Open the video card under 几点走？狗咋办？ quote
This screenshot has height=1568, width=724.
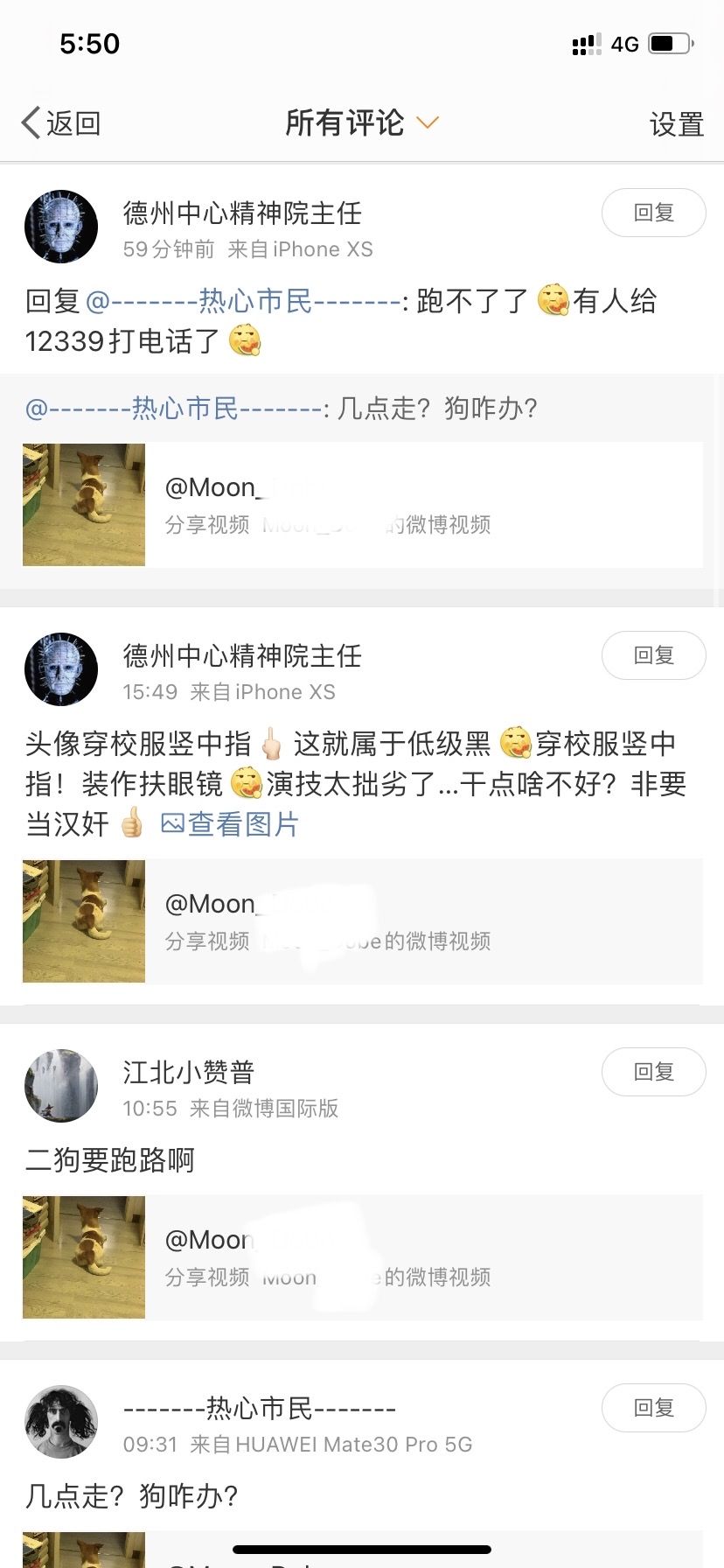[362, 505]
